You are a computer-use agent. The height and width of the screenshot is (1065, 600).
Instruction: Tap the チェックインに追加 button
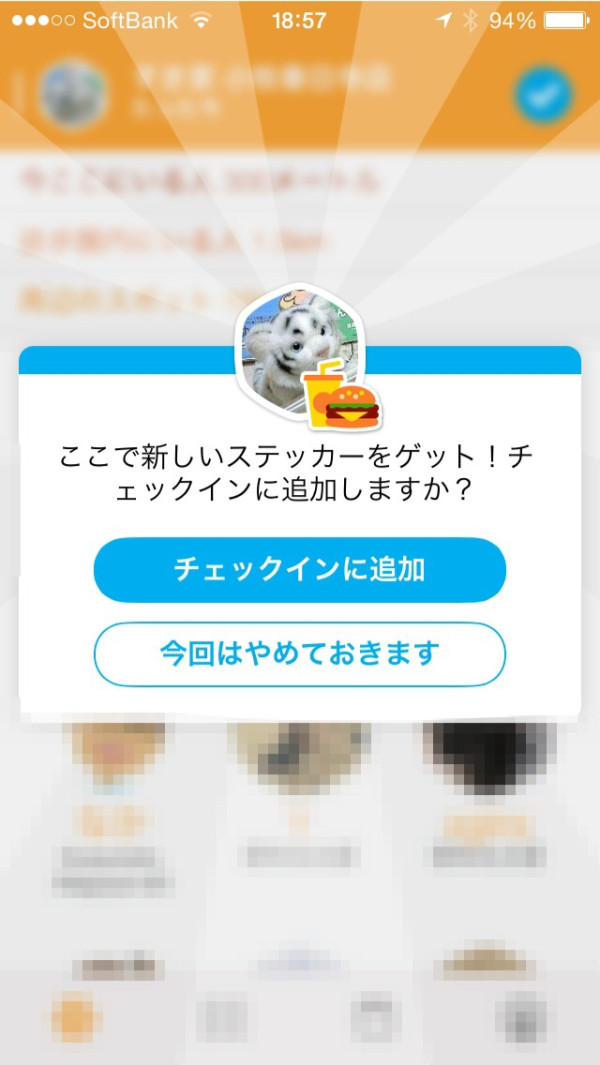pos(300,569)
